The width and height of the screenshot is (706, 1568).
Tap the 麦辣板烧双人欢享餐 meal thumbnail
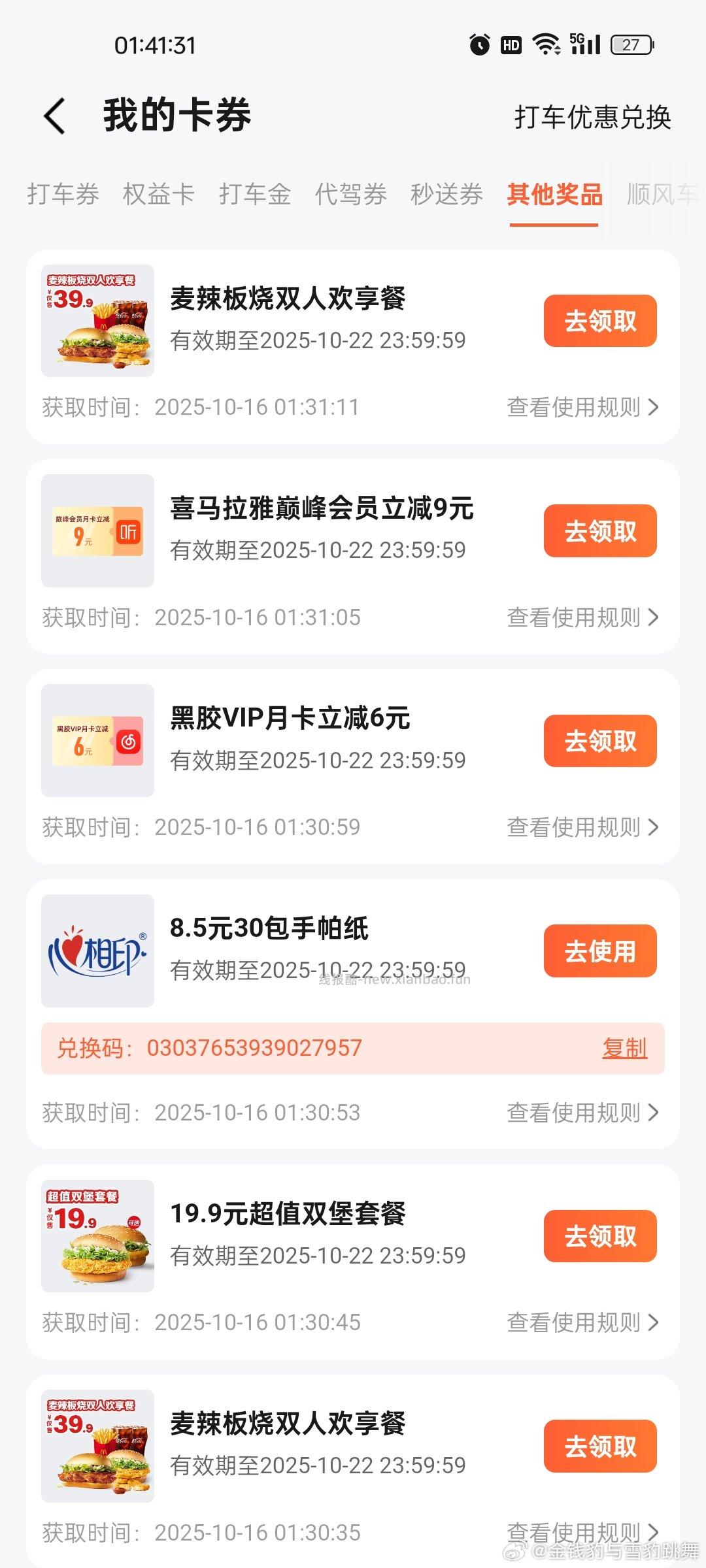click(x=97, y=320)
